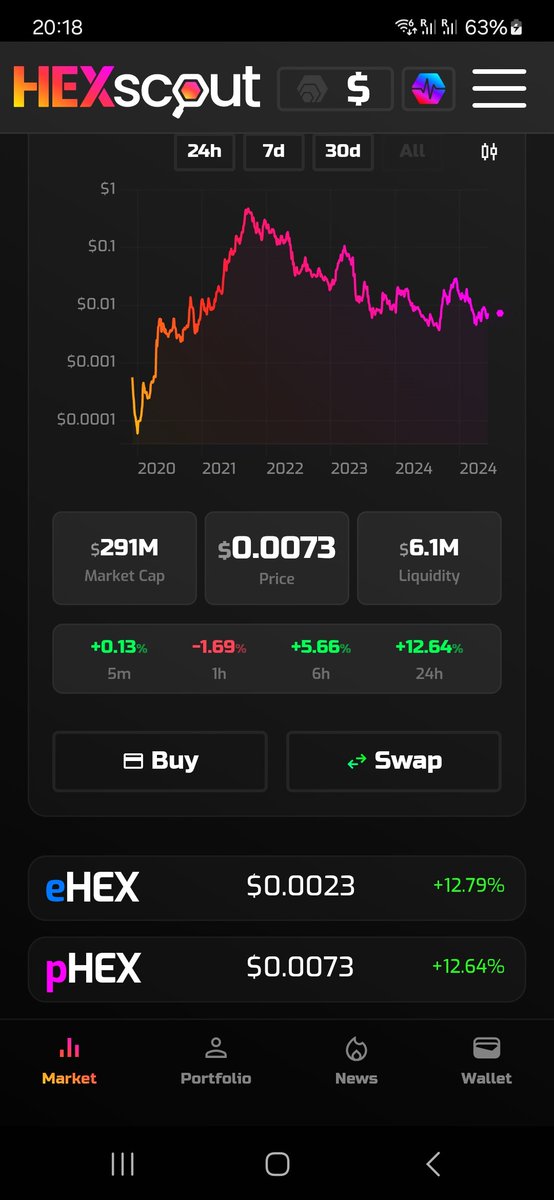The width and height of the screenshot is (554, 1200).
Task: Tap the Buy button
Action: pos(160,761)
